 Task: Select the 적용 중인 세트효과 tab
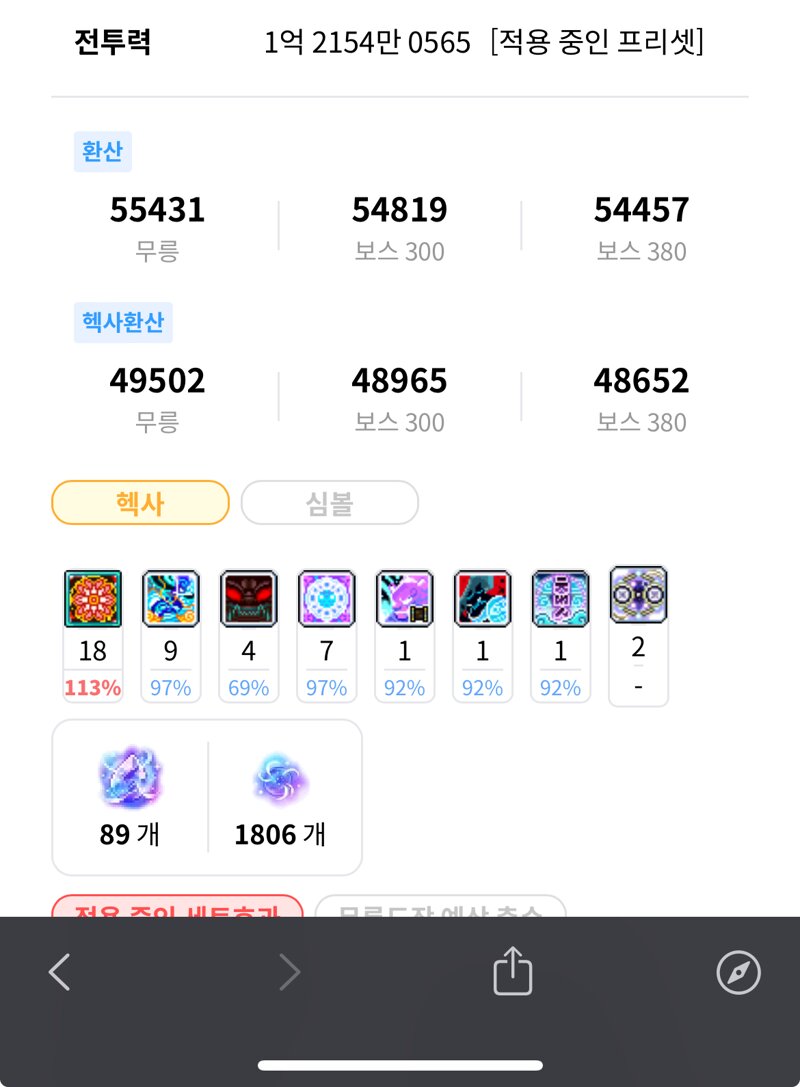177,907
